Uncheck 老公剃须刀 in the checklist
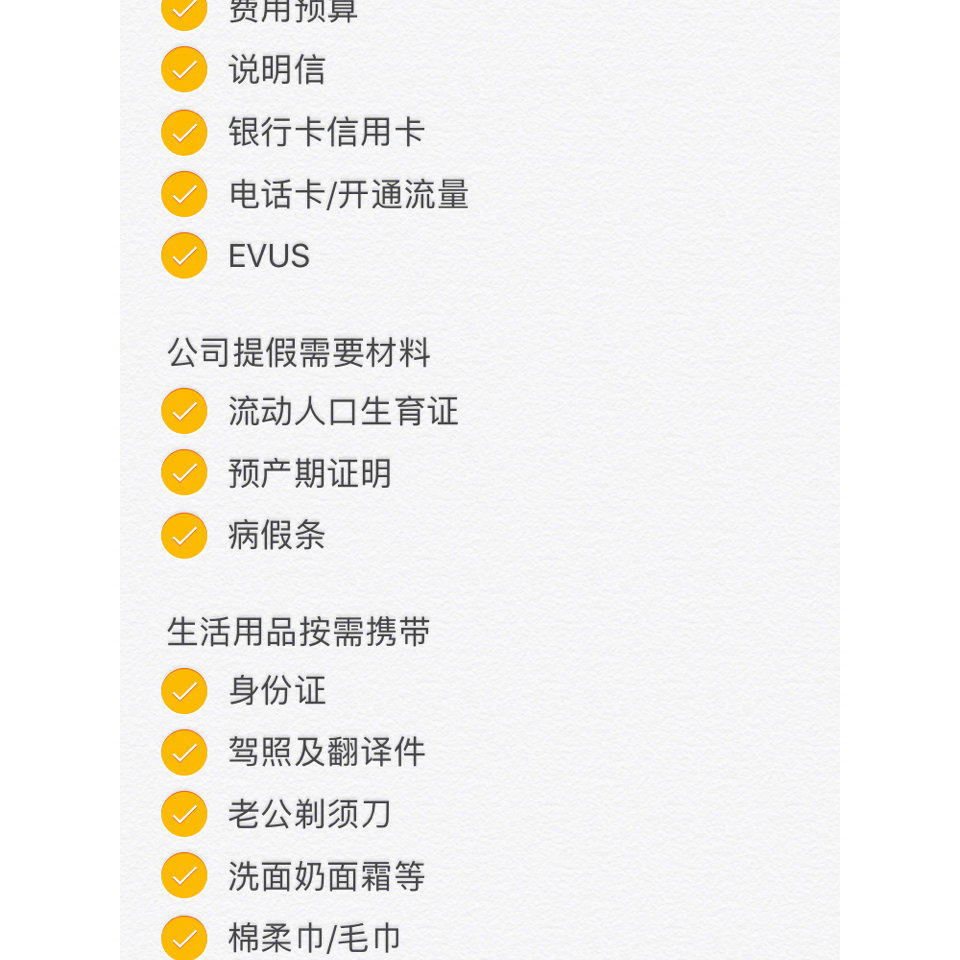 click(x=184, y=814)
